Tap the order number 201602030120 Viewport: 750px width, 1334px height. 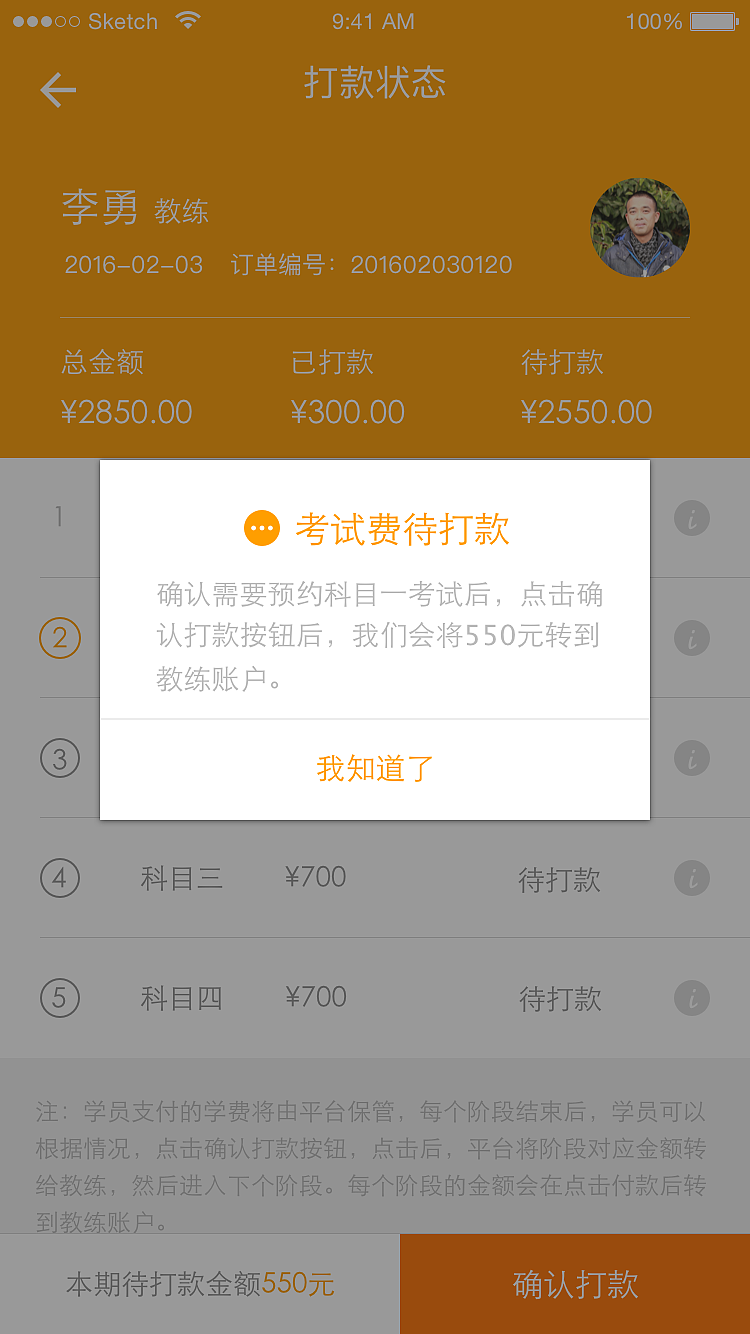[x=430, y=265]
